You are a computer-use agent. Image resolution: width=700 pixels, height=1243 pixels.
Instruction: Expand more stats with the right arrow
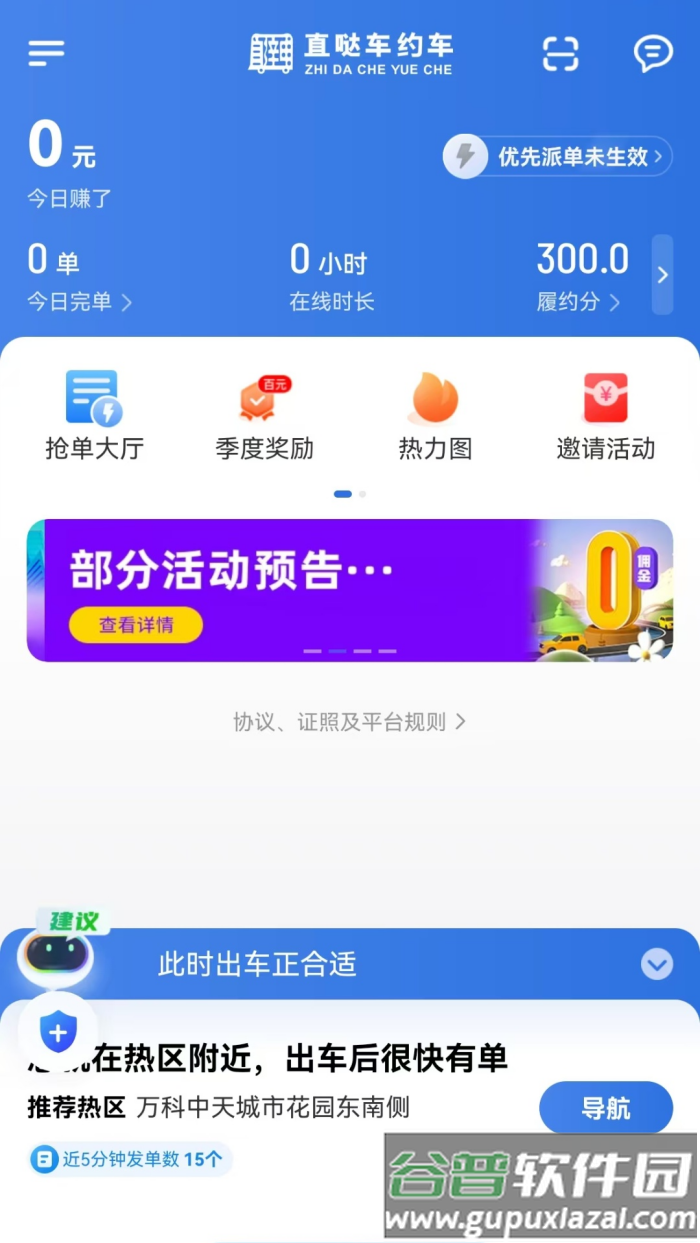click(x=662, y=275)
